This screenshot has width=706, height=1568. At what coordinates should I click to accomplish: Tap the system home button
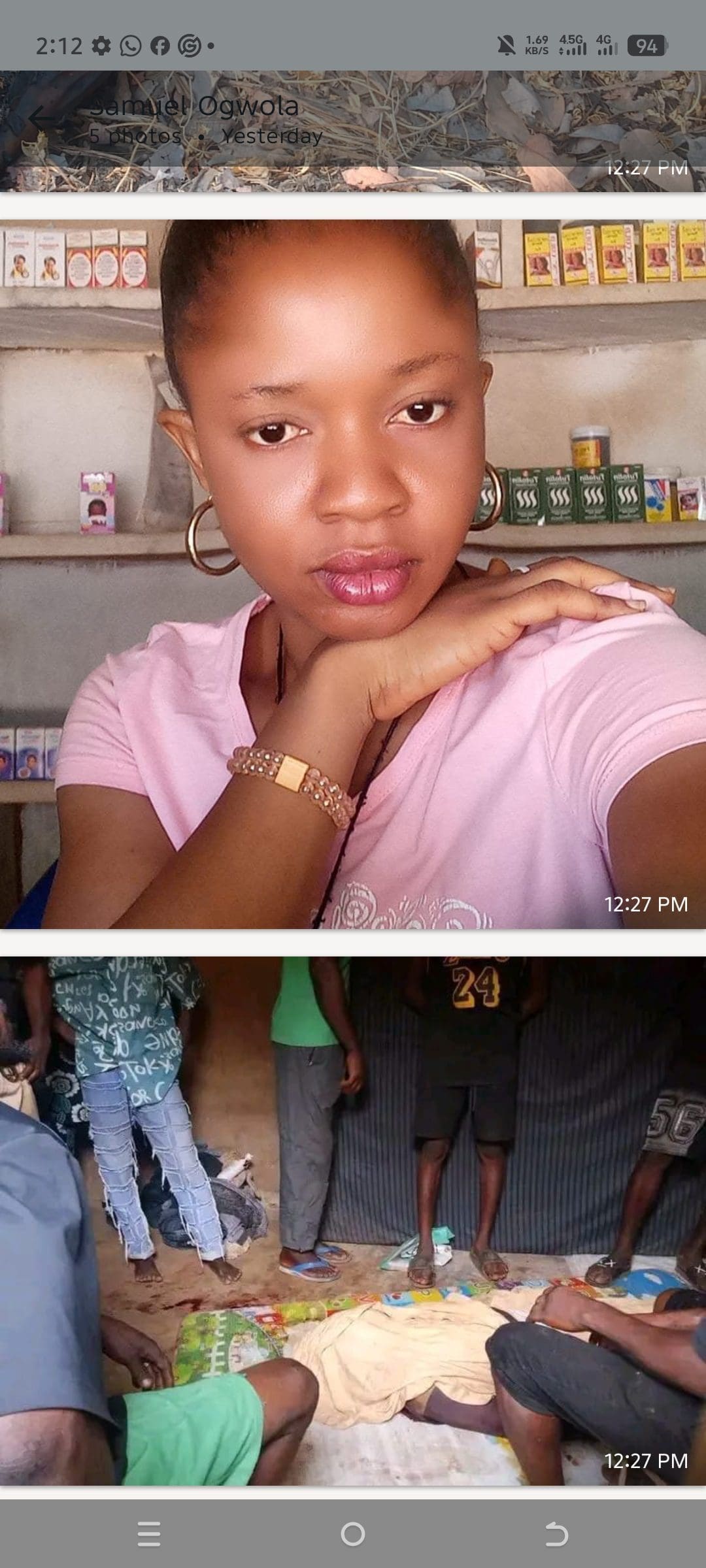(x=353, y=1533)
